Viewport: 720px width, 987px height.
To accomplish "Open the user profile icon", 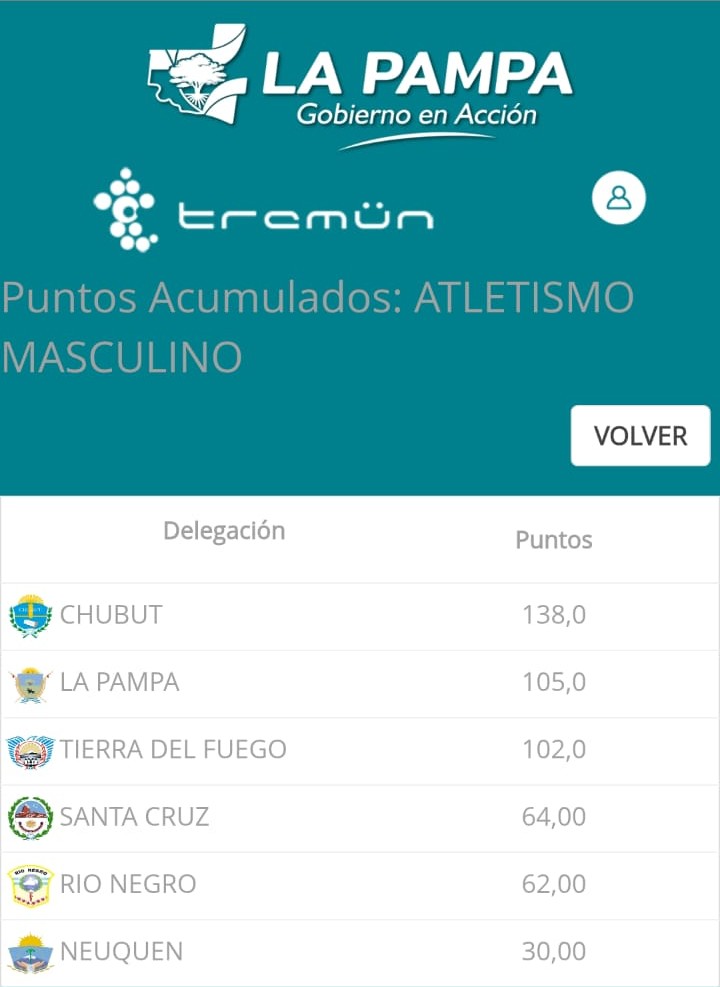I will point(619,198).
